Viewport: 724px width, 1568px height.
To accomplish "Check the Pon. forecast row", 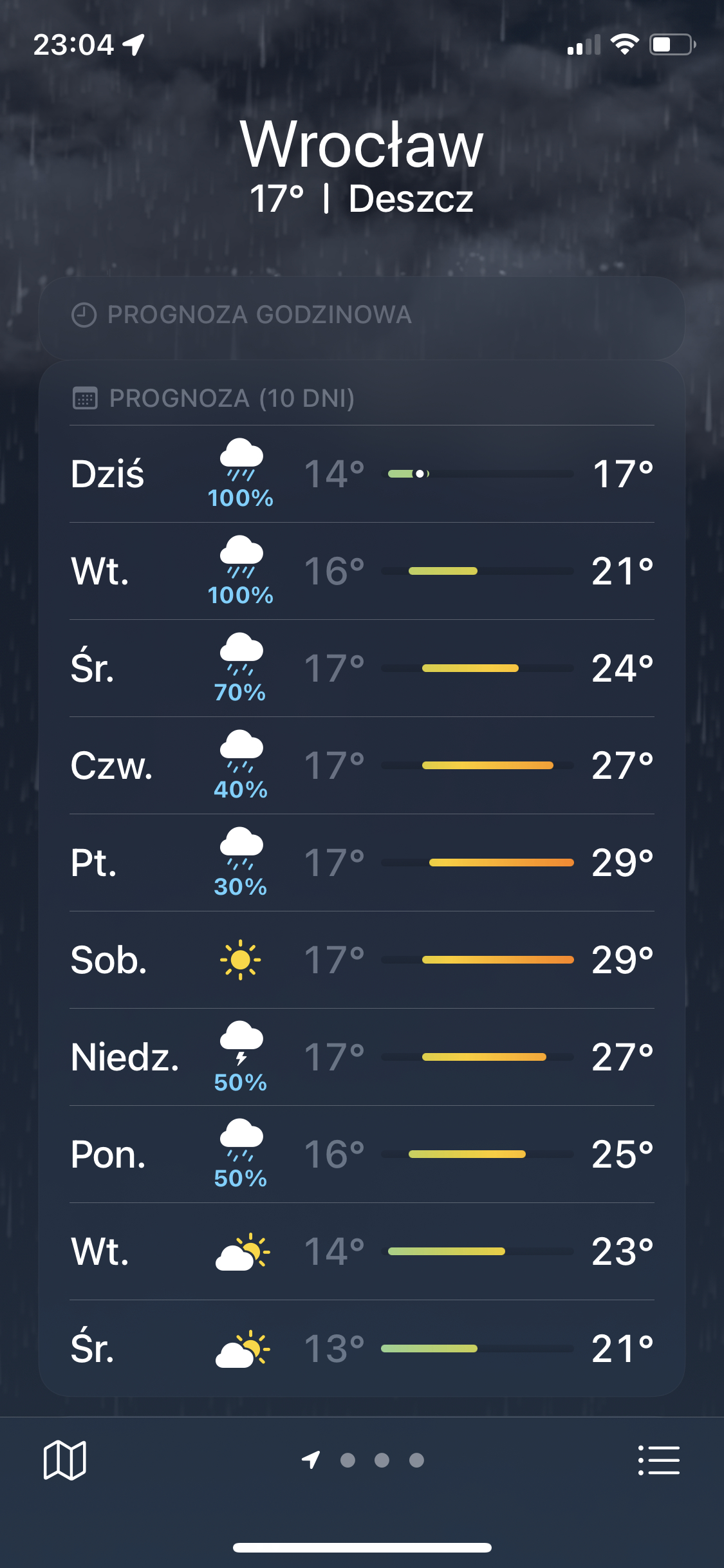I will click(362, 1155).
